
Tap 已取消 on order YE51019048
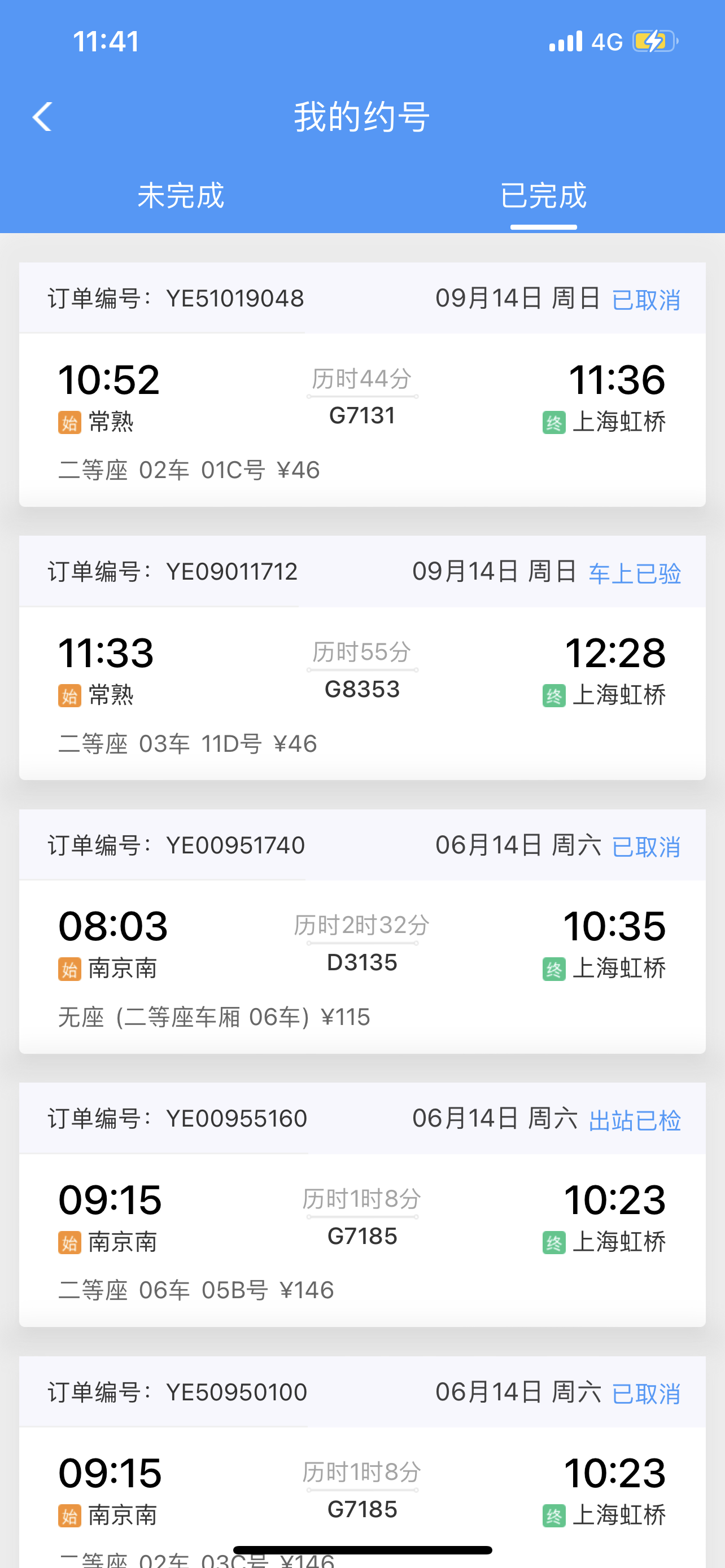click(x=646, y=299)
